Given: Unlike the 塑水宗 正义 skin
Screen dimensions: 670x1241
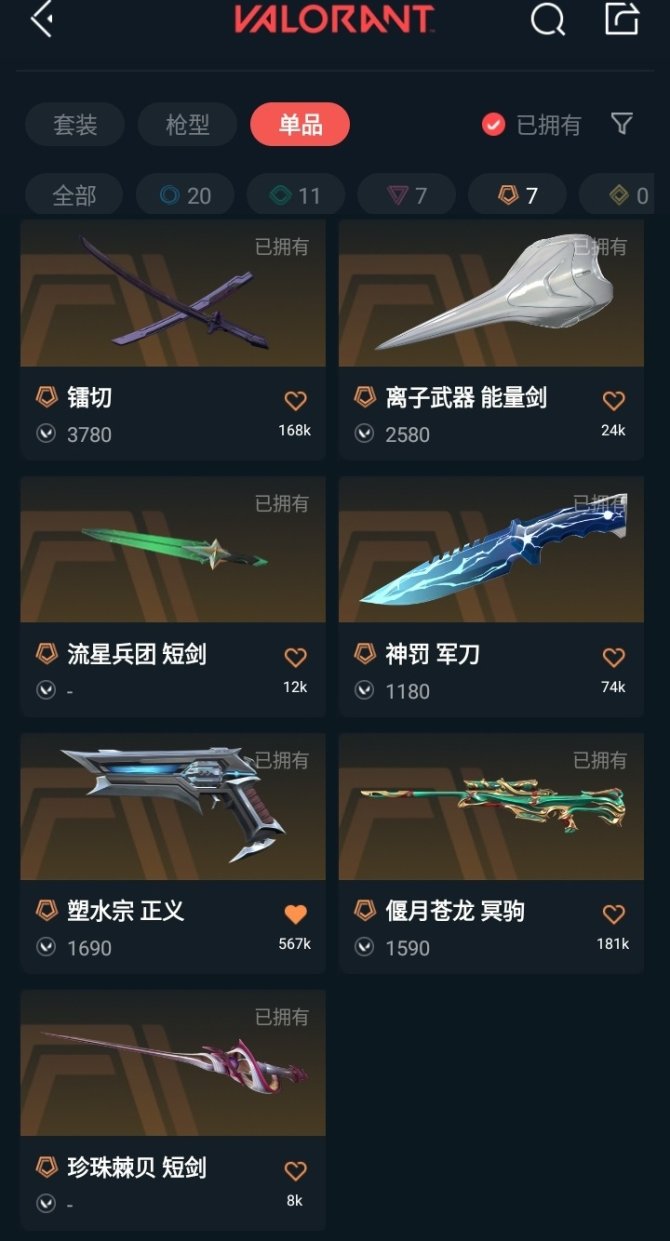Looking at the screenshot, I should tap(295, 914).
